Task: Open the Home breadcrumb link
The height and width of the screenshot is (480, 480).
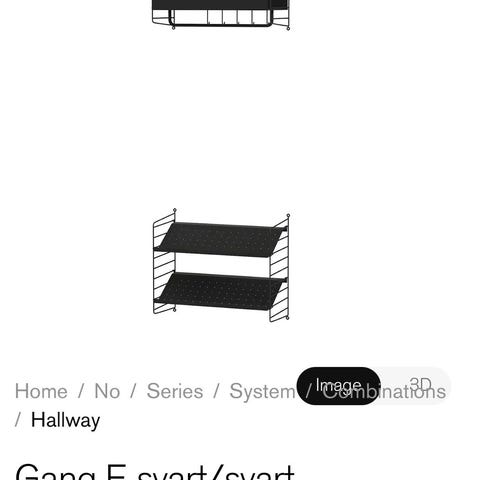Action: pos(41,391)
